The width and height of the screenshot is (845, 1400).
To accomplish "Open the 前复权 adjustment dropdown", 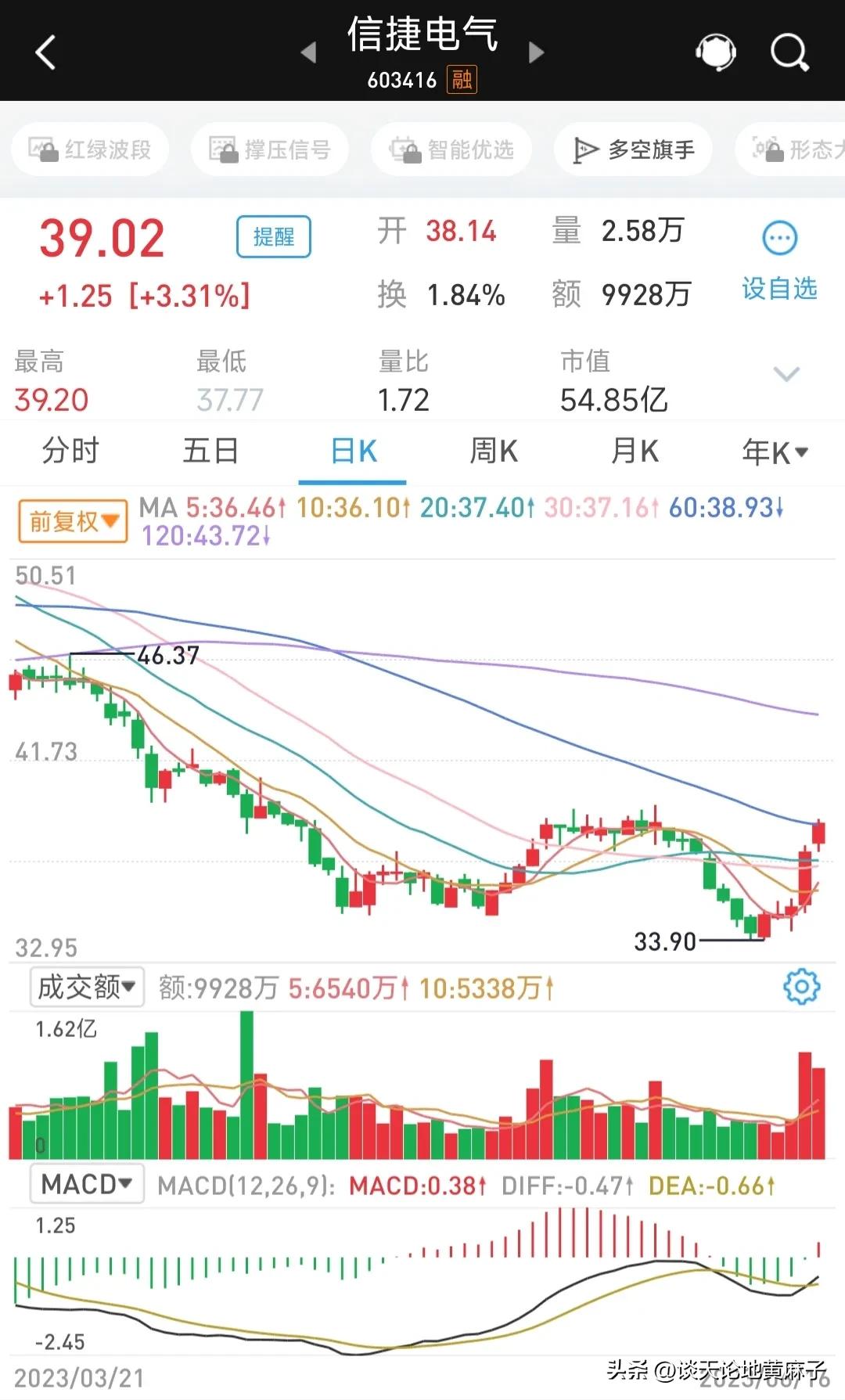I will pyautogui.click(x=71, y=520).
